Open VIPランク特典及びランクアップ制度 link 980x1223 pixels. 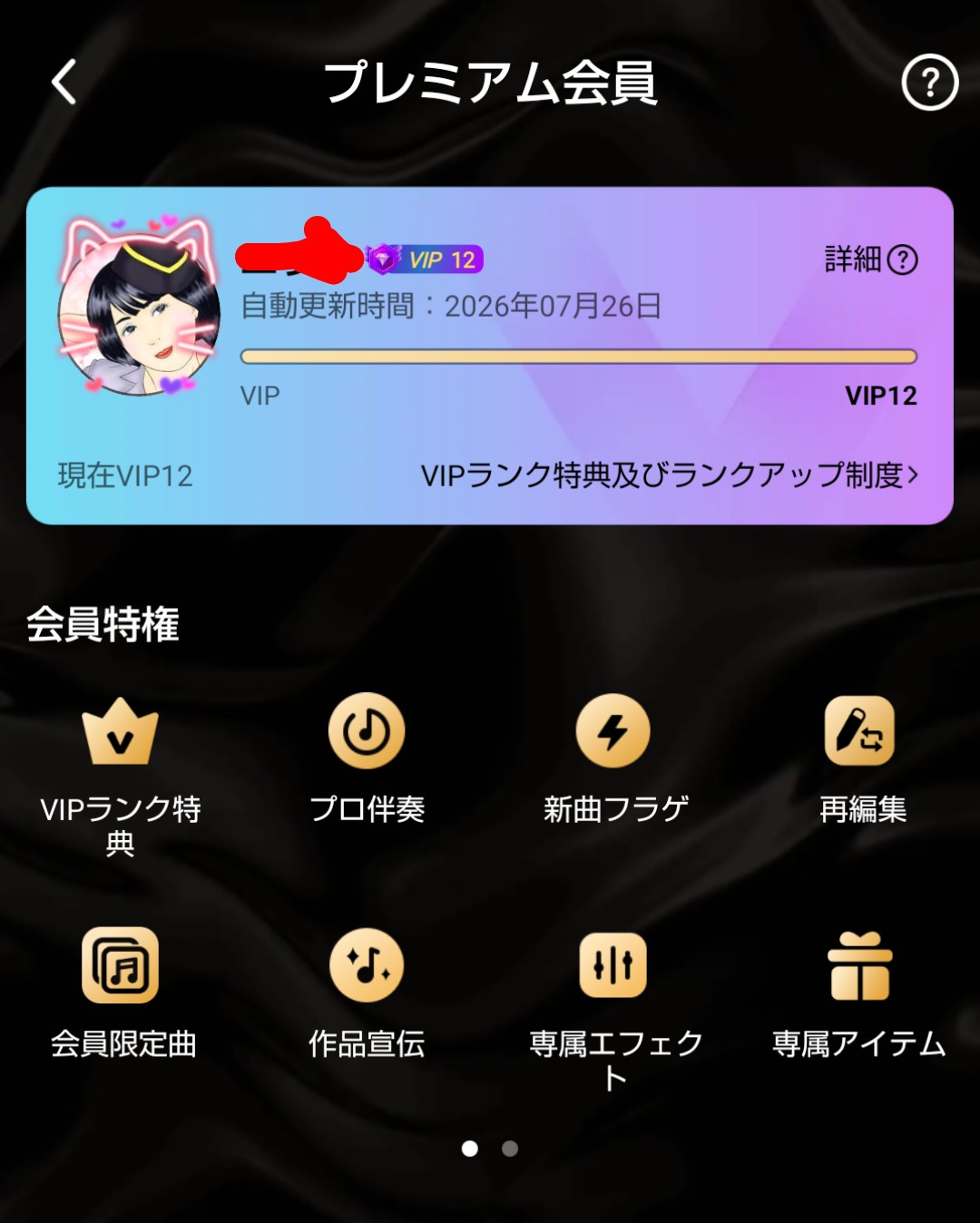pos(669,475)
